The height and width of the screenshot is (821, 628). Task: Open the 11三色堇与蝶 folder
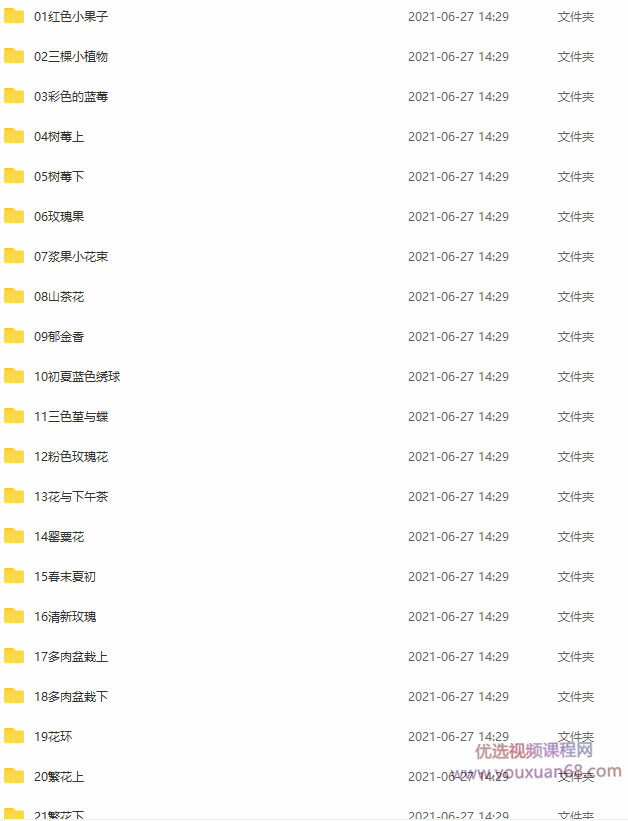coord(70,417)
